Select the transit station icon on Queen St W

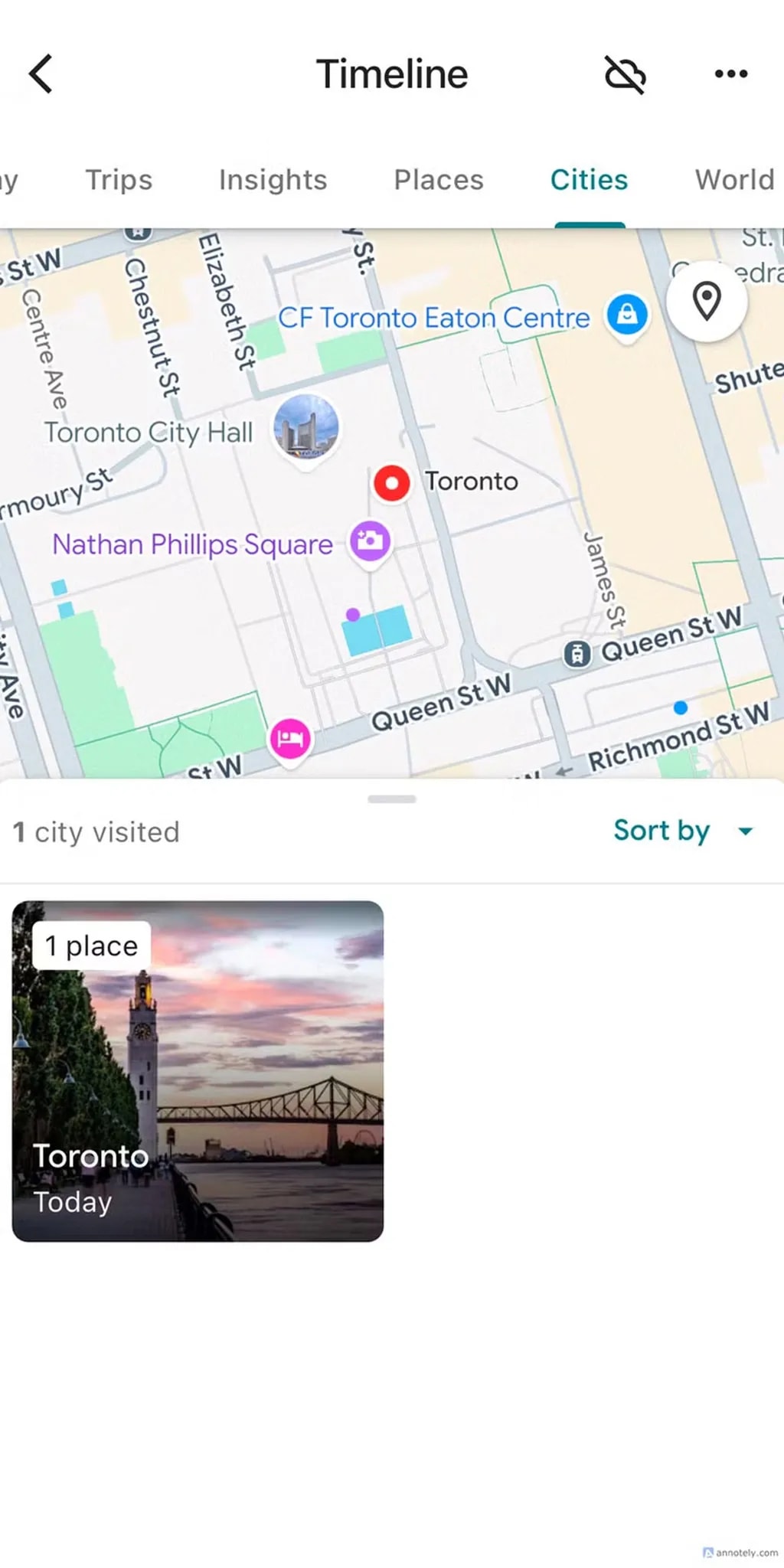(x=579, y=652)
